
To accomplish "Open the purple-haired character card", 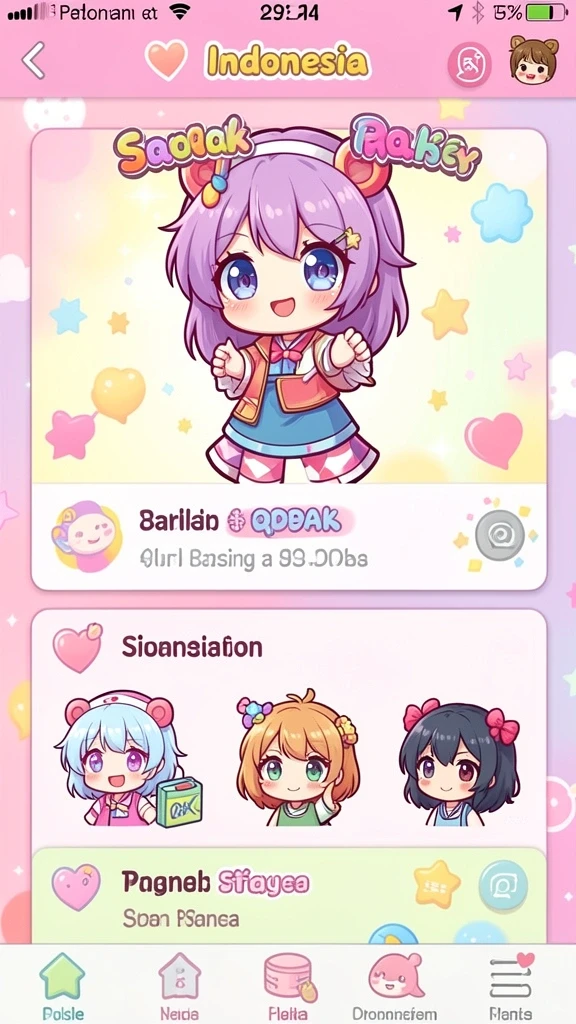I will (289, 307).
